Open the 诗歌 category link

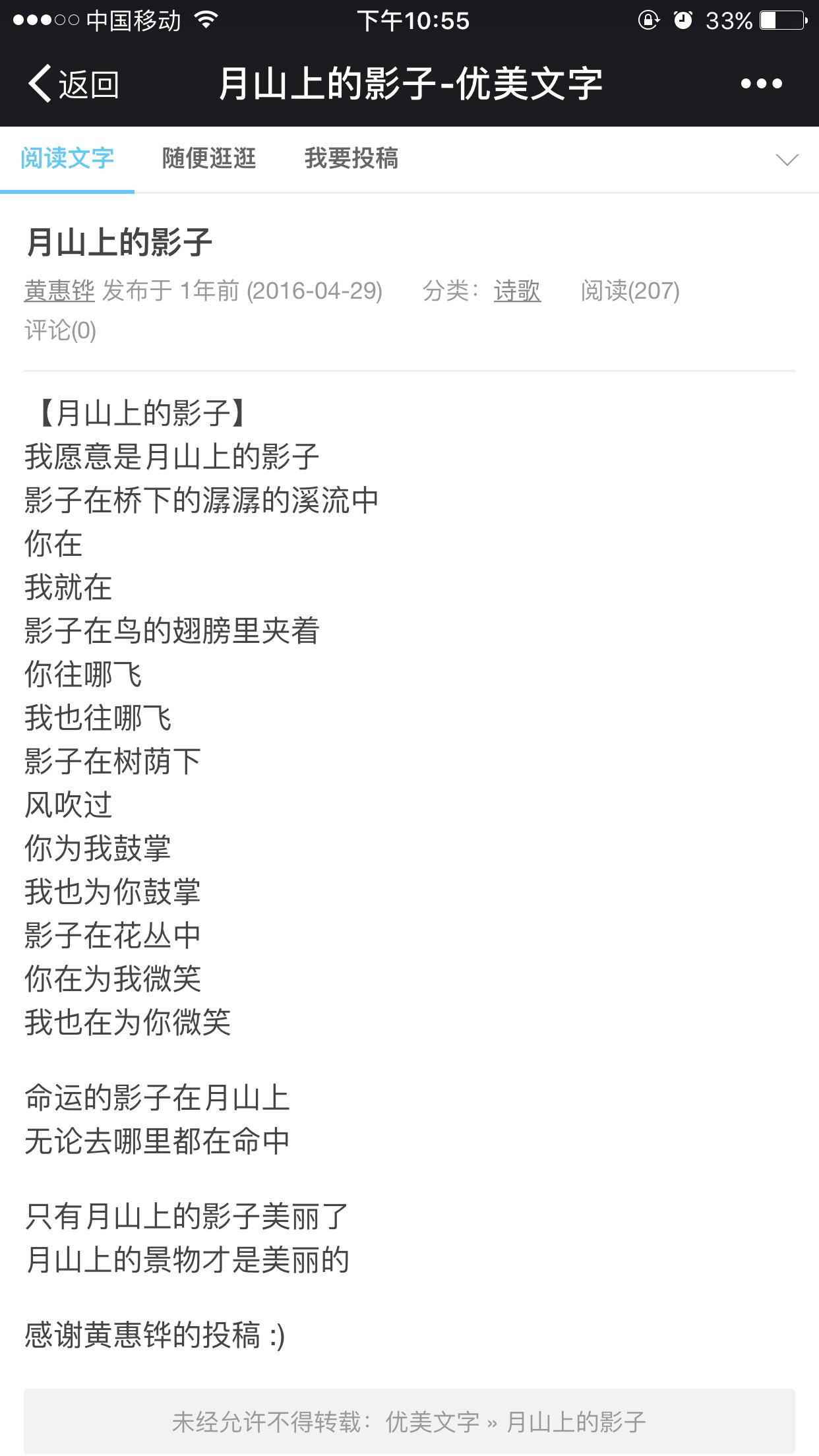point(517,291)
